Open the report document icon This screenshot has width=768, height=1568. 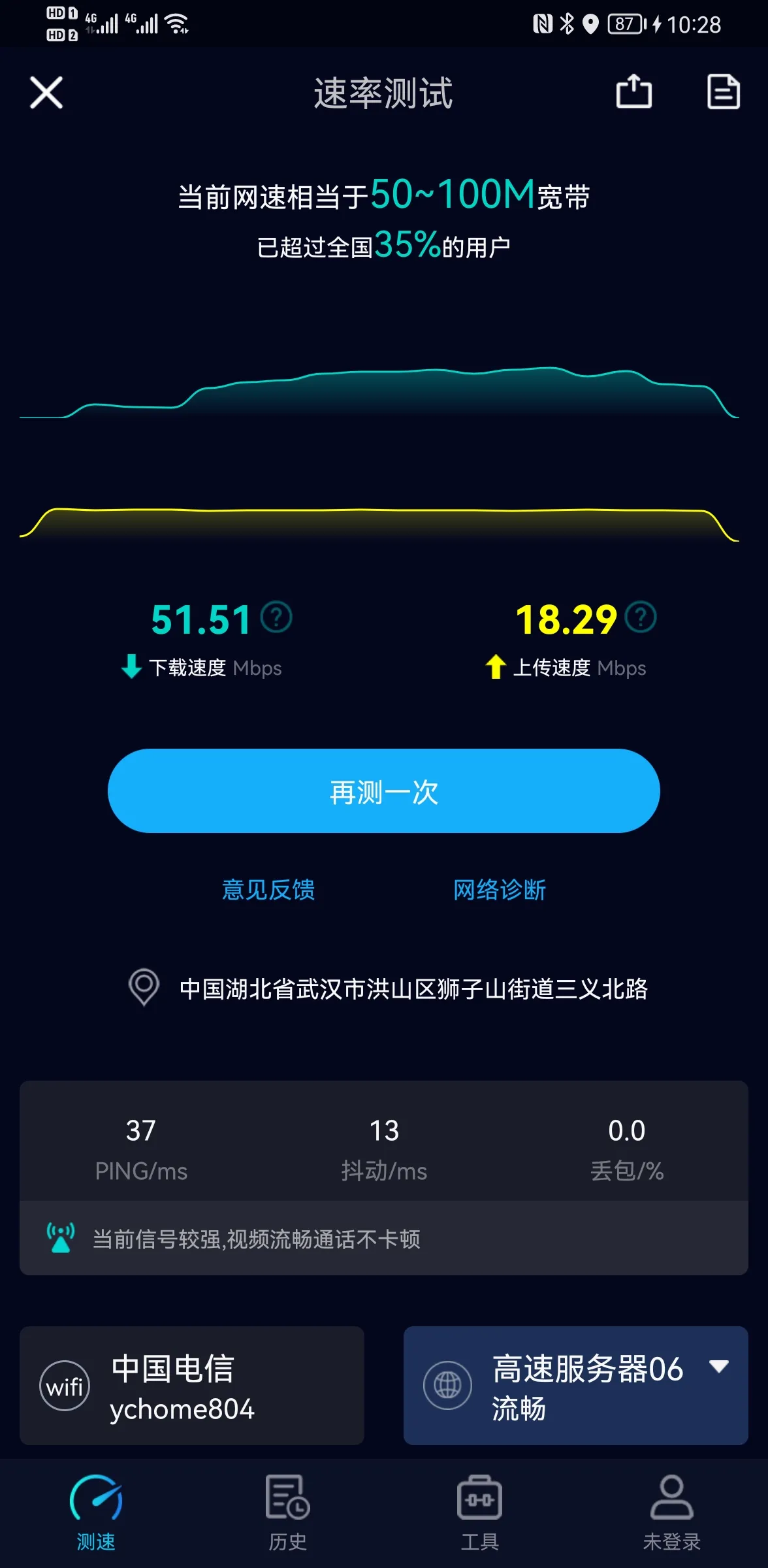tap(723, 91)
